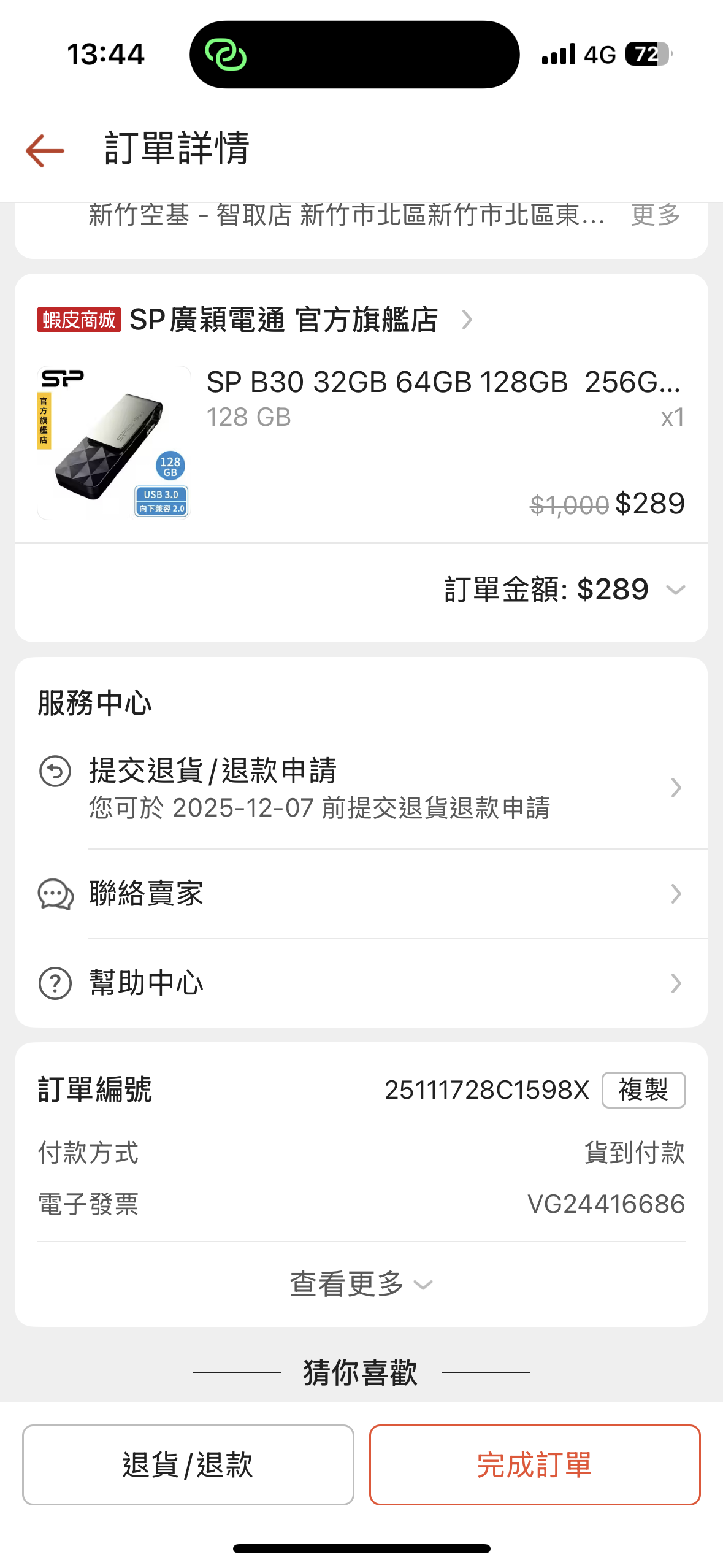Open 提交退貨/退款申請 row
The height and width of the screenshot is (1568, 723).
(x=361, y=788)
